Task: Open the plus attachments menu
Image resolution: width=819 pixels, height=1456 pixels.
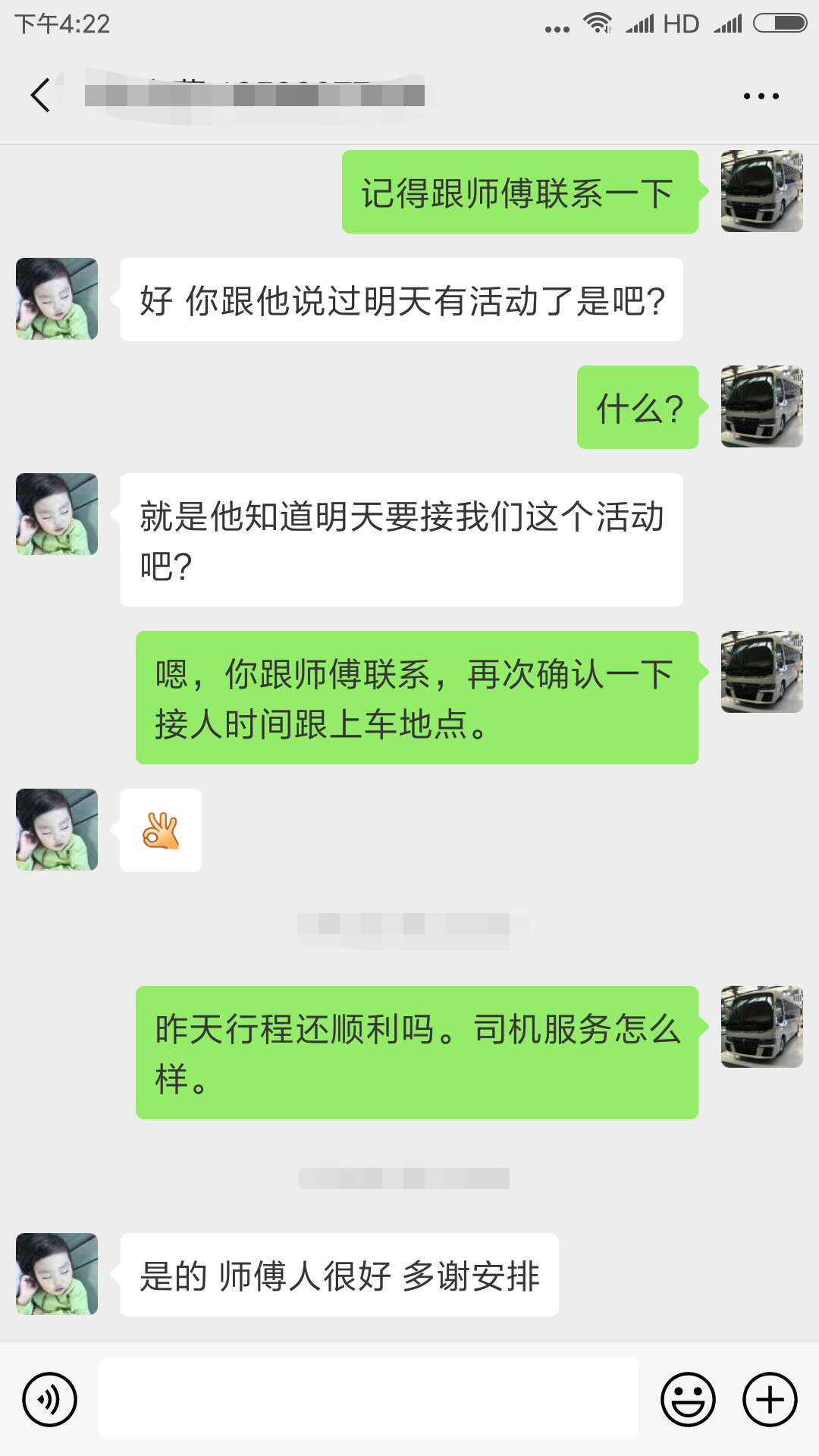Action: pos(770,1399)
